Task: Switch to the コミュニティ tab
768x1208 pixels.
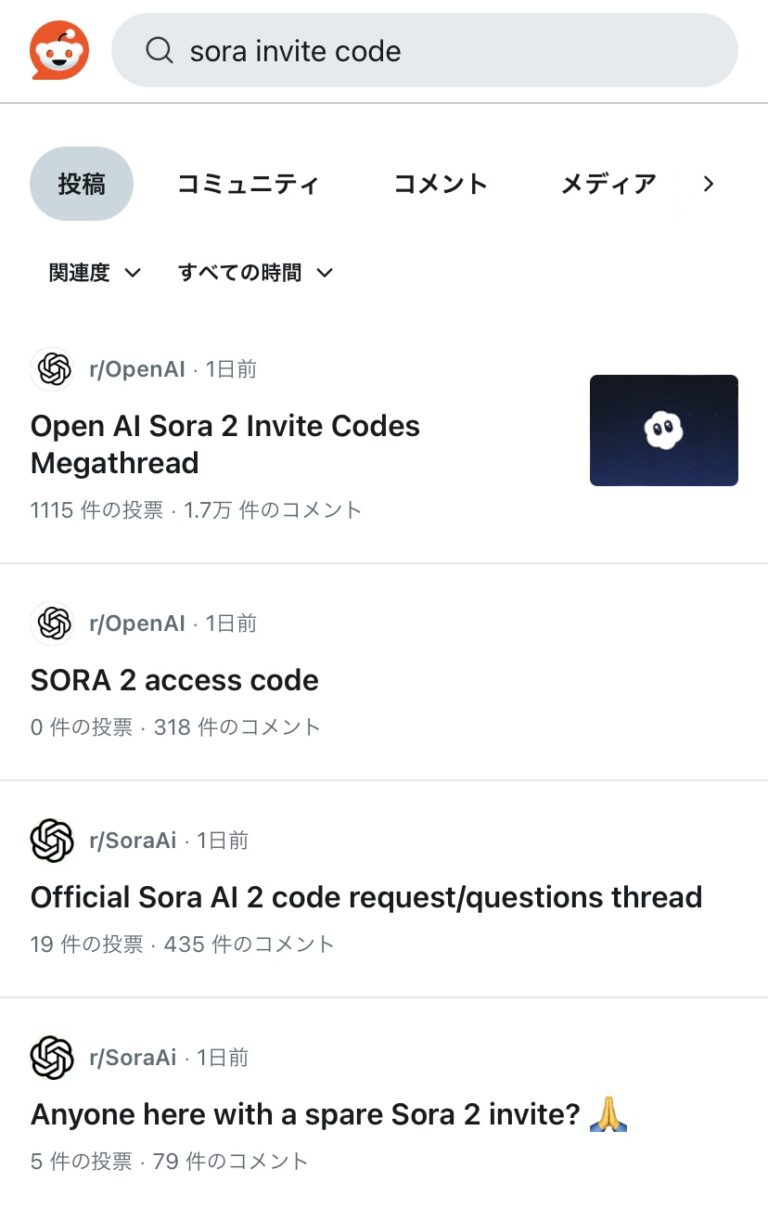Action: [248, 184]
